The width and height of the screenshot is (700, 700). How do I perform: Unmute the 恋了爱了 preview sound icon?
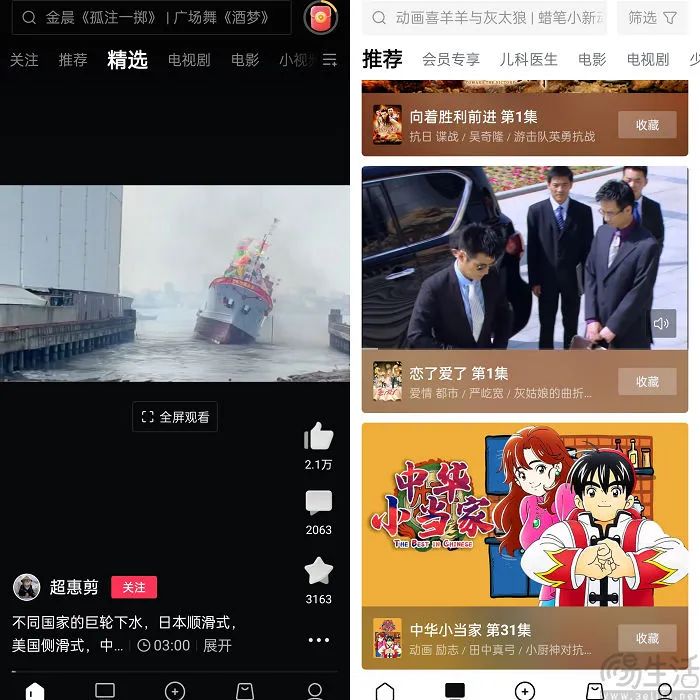(x=661, y=324)
